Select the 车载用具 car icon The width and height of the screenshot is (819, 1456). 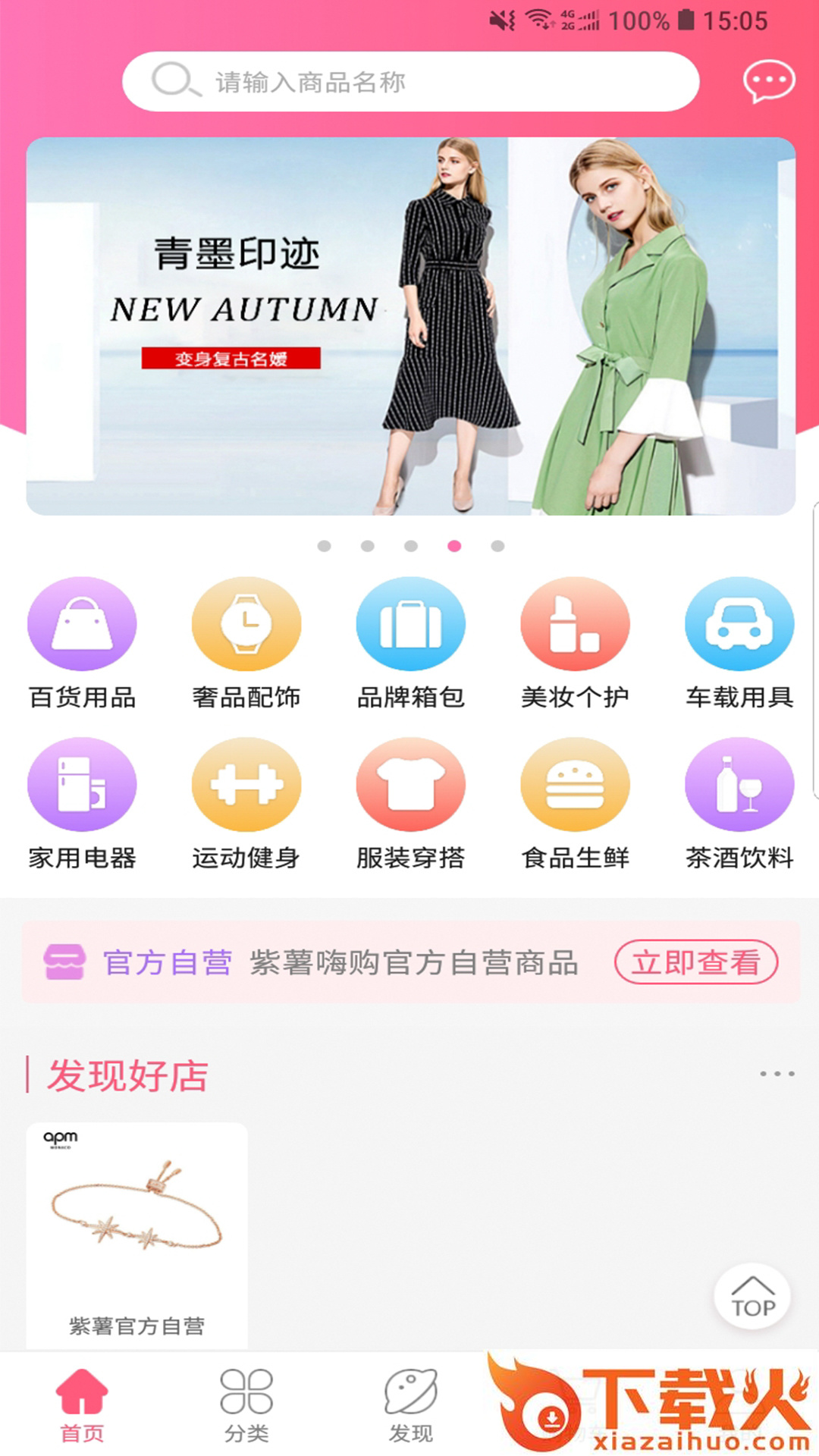pyautogui.click(x=739, y=623)
